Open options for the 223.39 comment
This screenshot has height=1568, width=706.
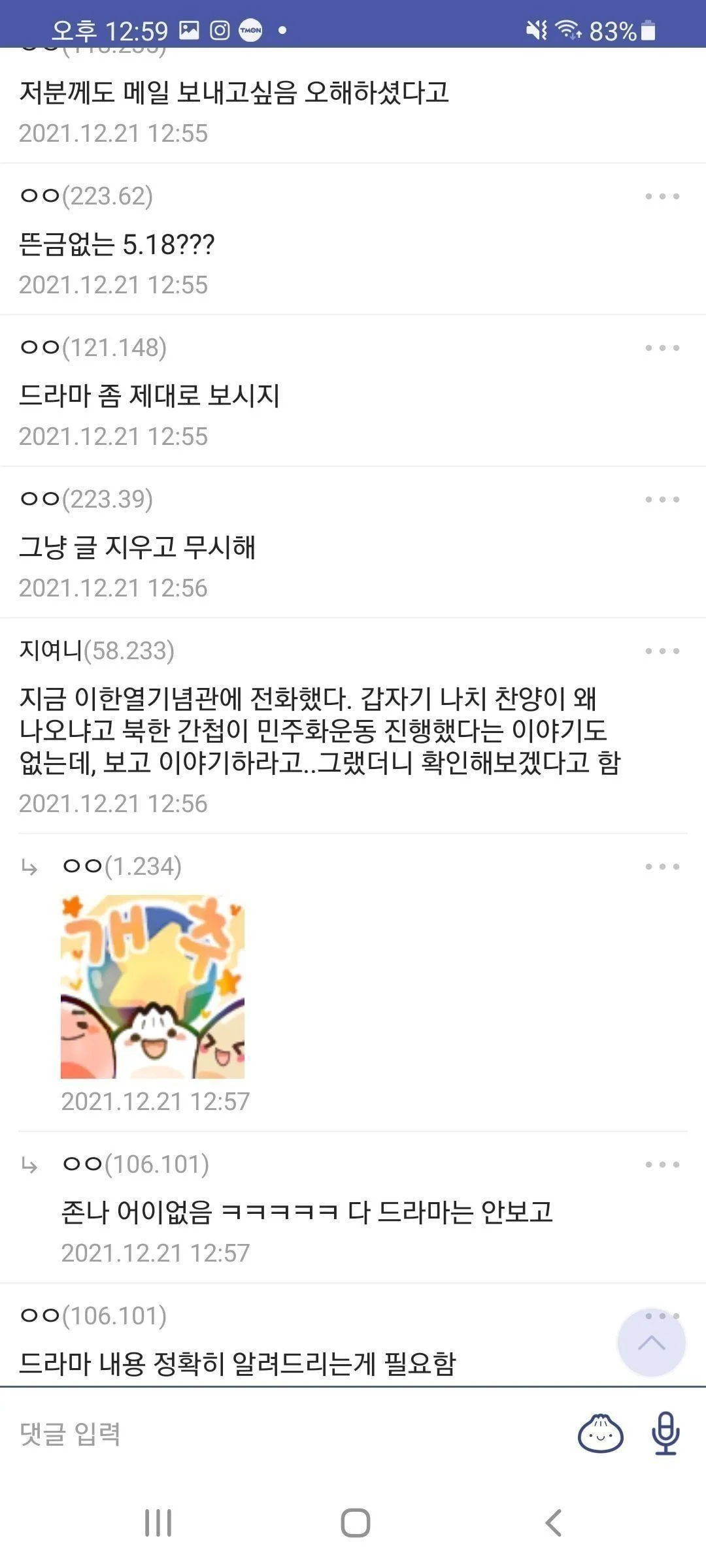click(662, 499)
